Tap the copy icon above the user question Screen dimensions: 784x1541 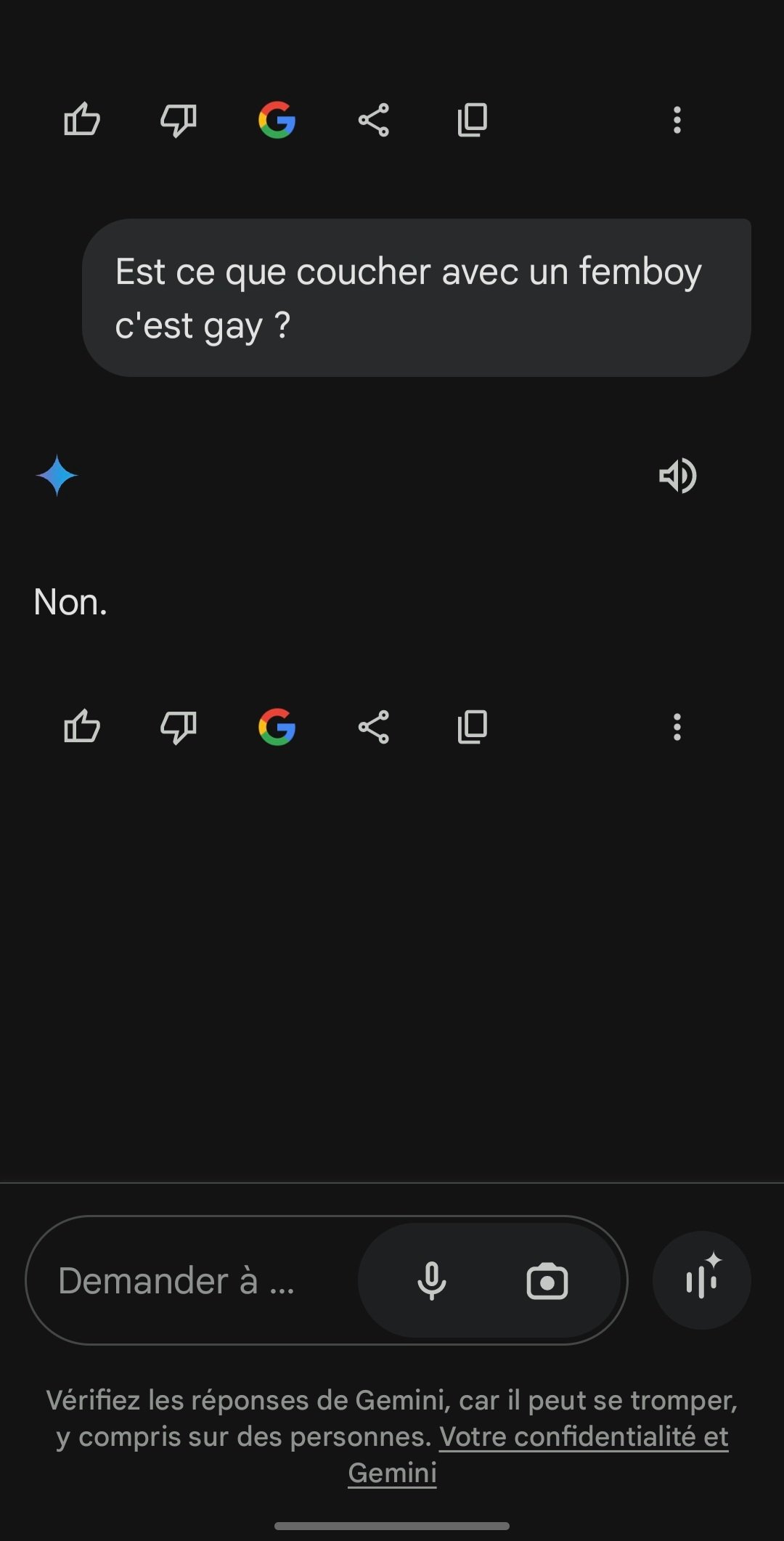click(x=472, y=120)
